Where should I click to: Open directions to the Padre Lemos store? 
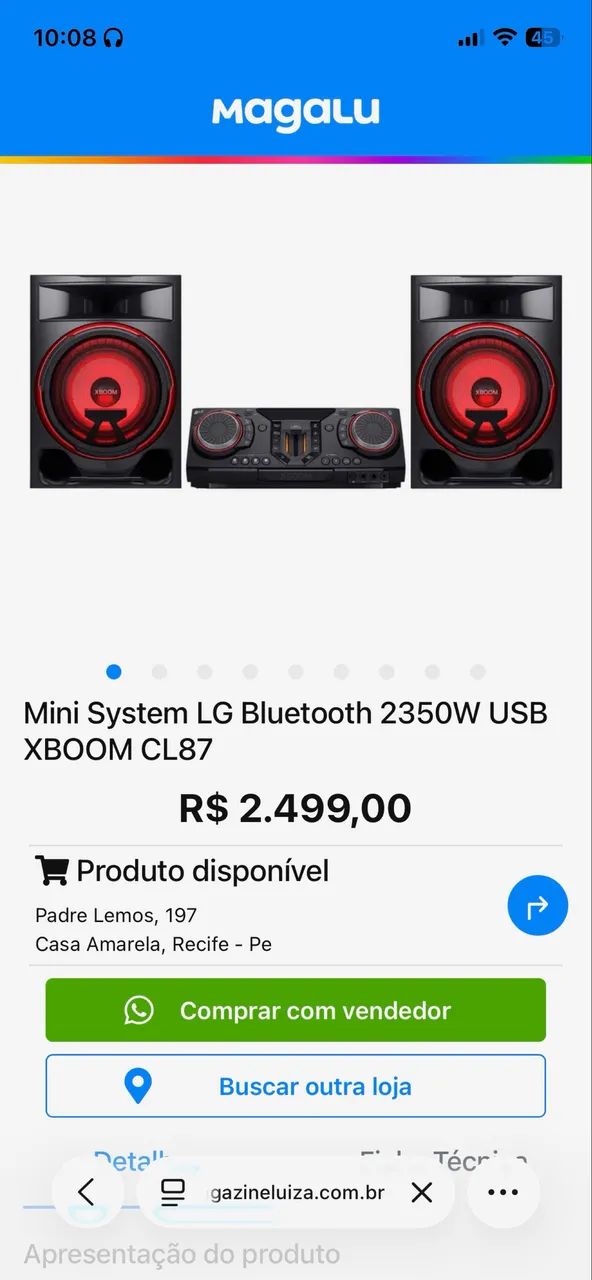pyautogui.click(x=537, y=906)
